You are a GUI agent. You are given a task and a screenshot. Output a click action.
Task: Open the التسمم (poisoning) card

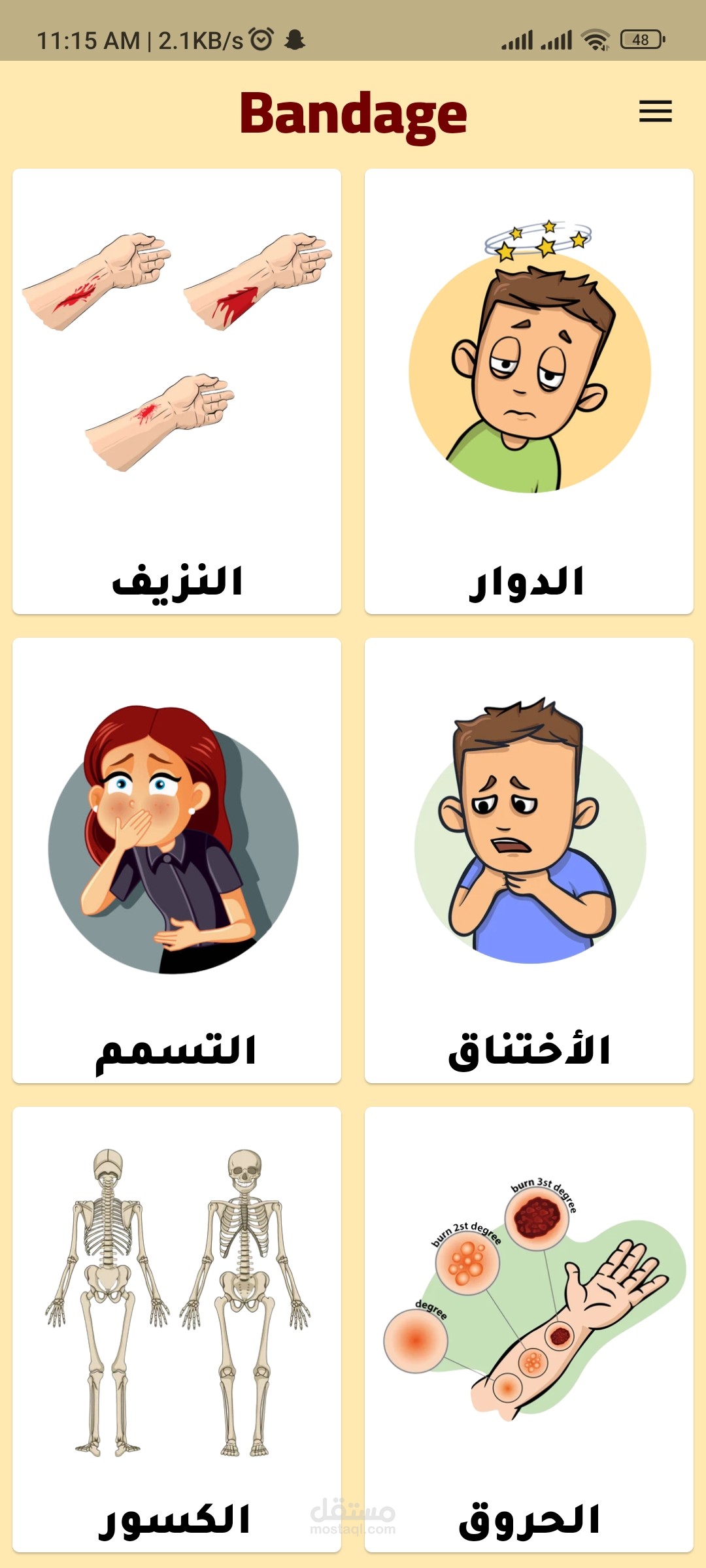point(176,860)
